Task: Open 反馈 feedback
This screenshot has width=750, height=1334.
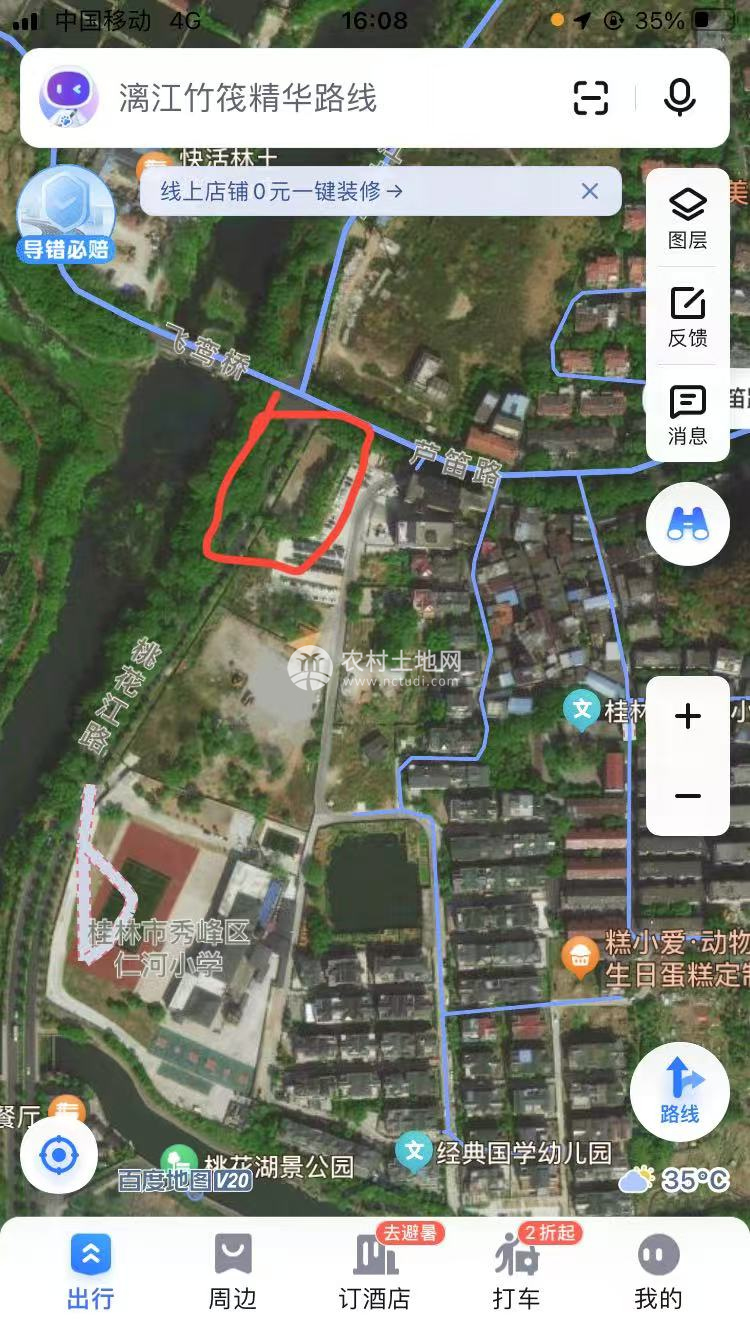Action: pos(688,317)
